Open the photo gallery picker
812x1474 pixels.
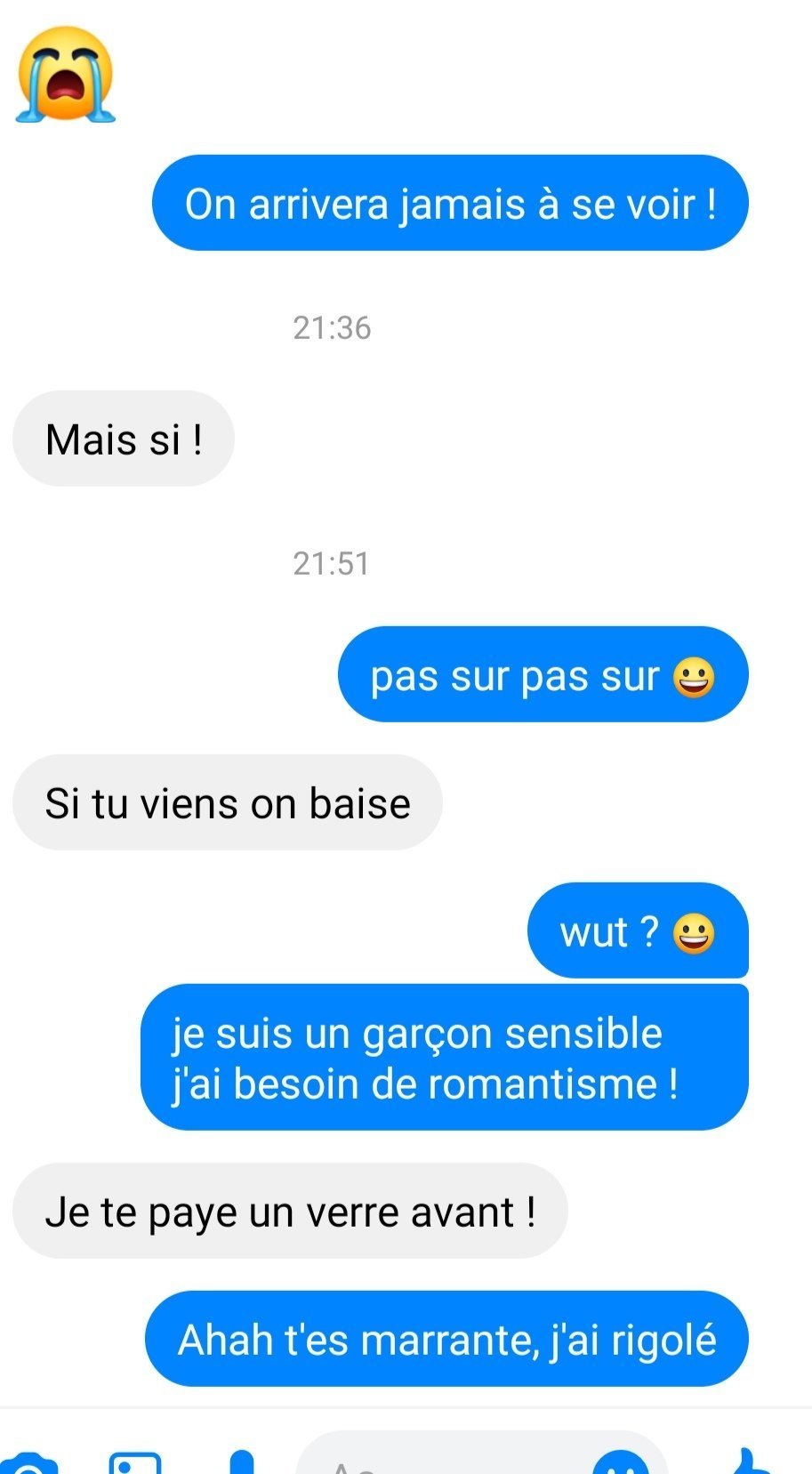(x=135, y=1462)
